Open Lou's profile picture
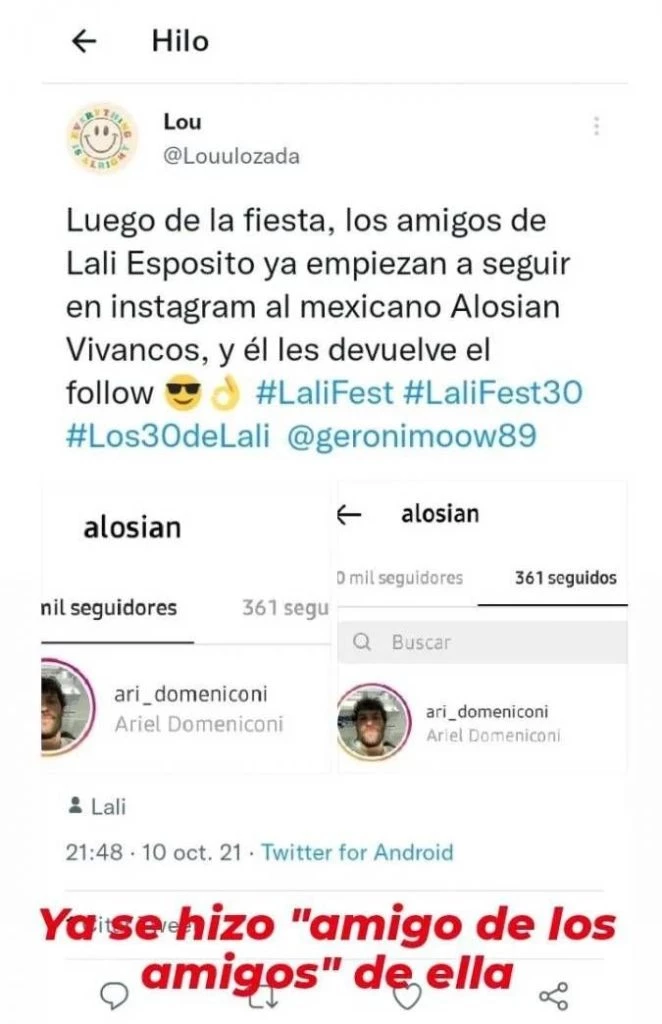The height and width of the screenshot is (1024, 662). tap(102, 138)
